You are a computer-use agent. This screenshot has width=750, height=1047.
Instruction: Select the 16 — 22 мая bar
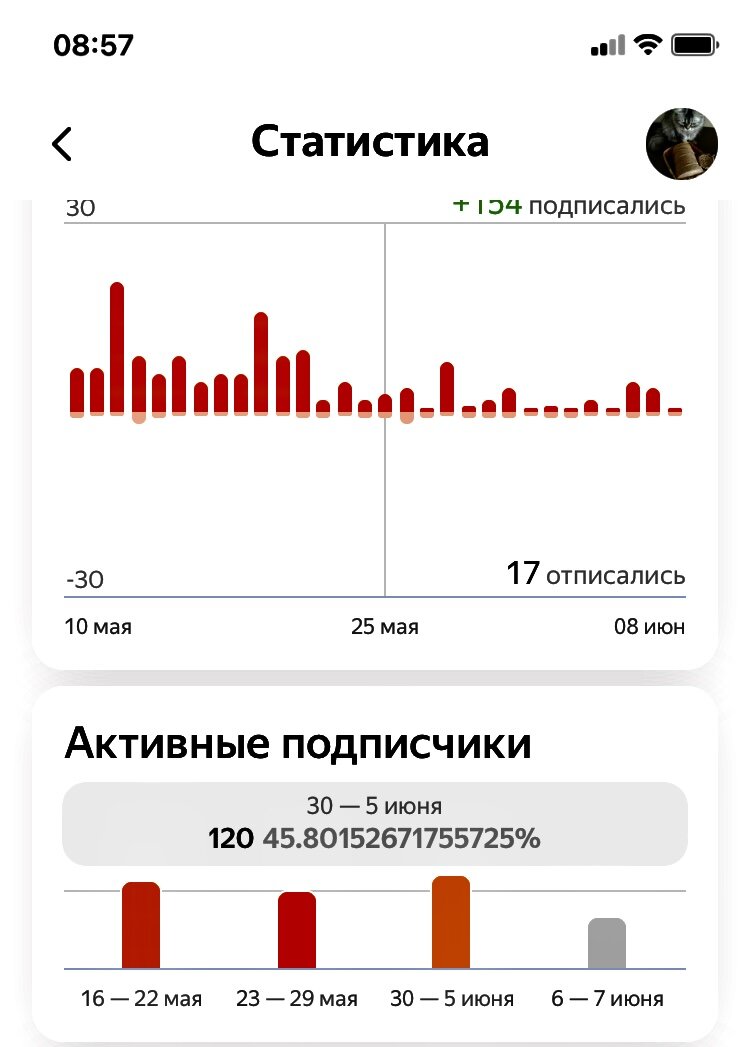pos(141,925)
